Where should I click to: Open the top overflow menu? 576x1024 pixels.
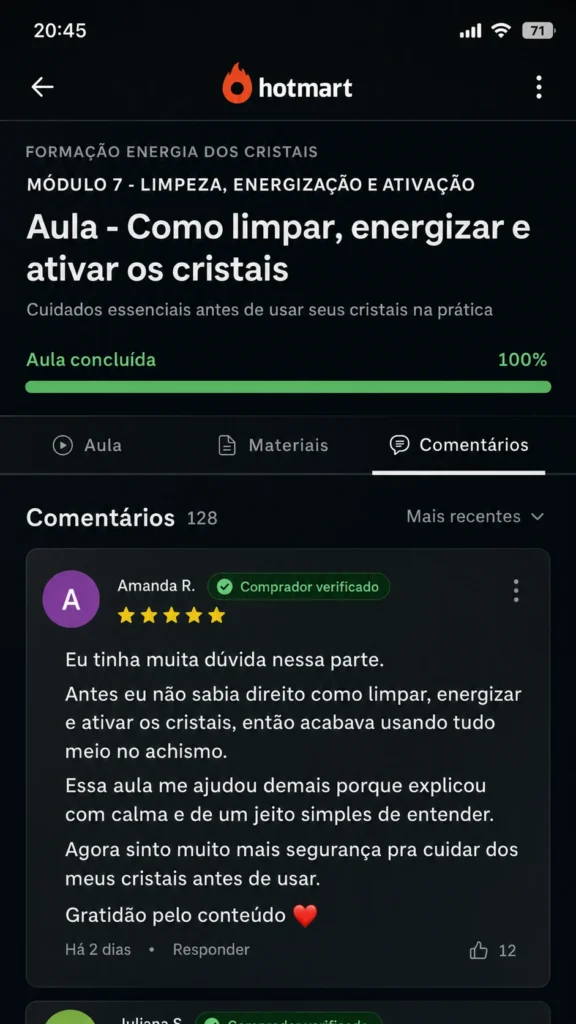coord(538,87)
